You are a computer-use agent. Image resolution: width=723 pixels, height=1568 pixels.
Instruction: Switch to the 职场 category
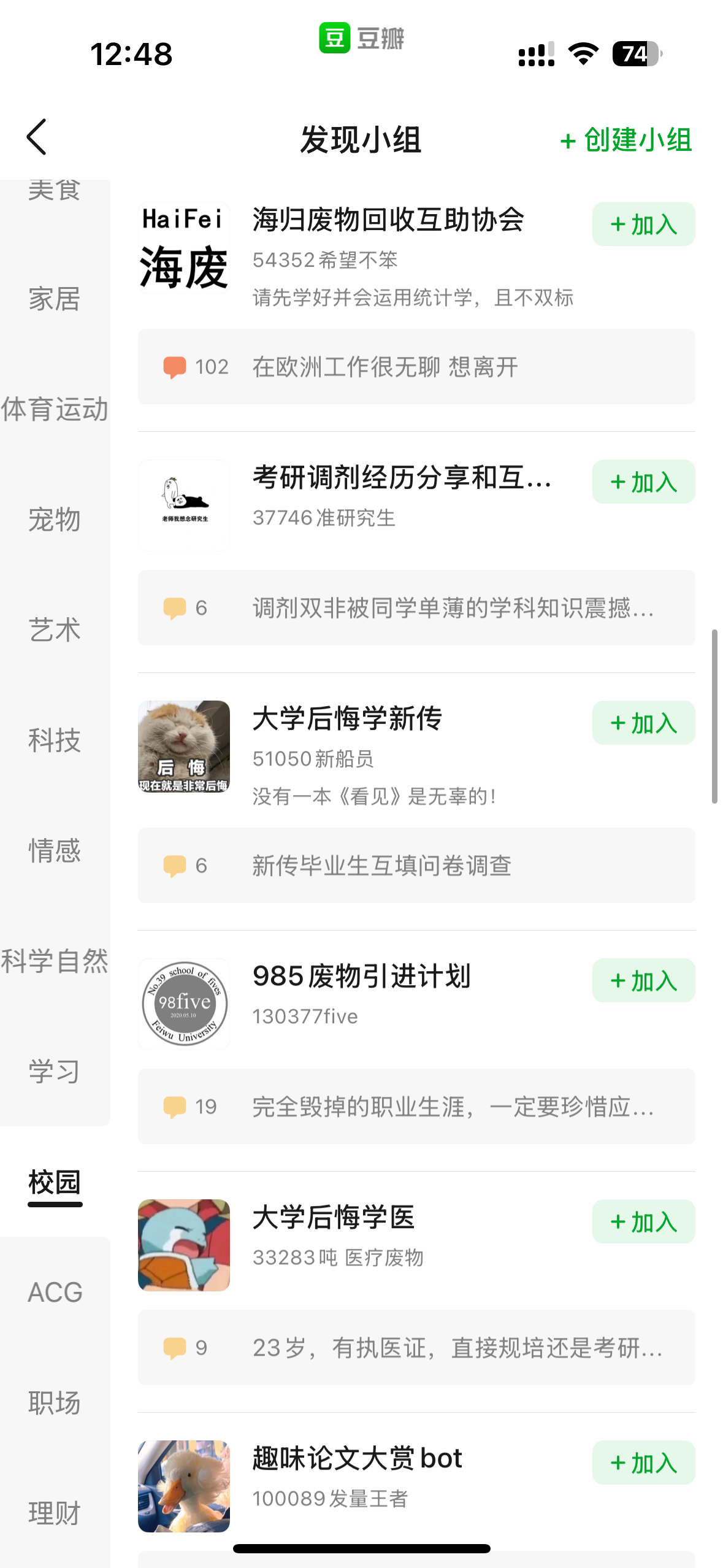click(55, 1403)
